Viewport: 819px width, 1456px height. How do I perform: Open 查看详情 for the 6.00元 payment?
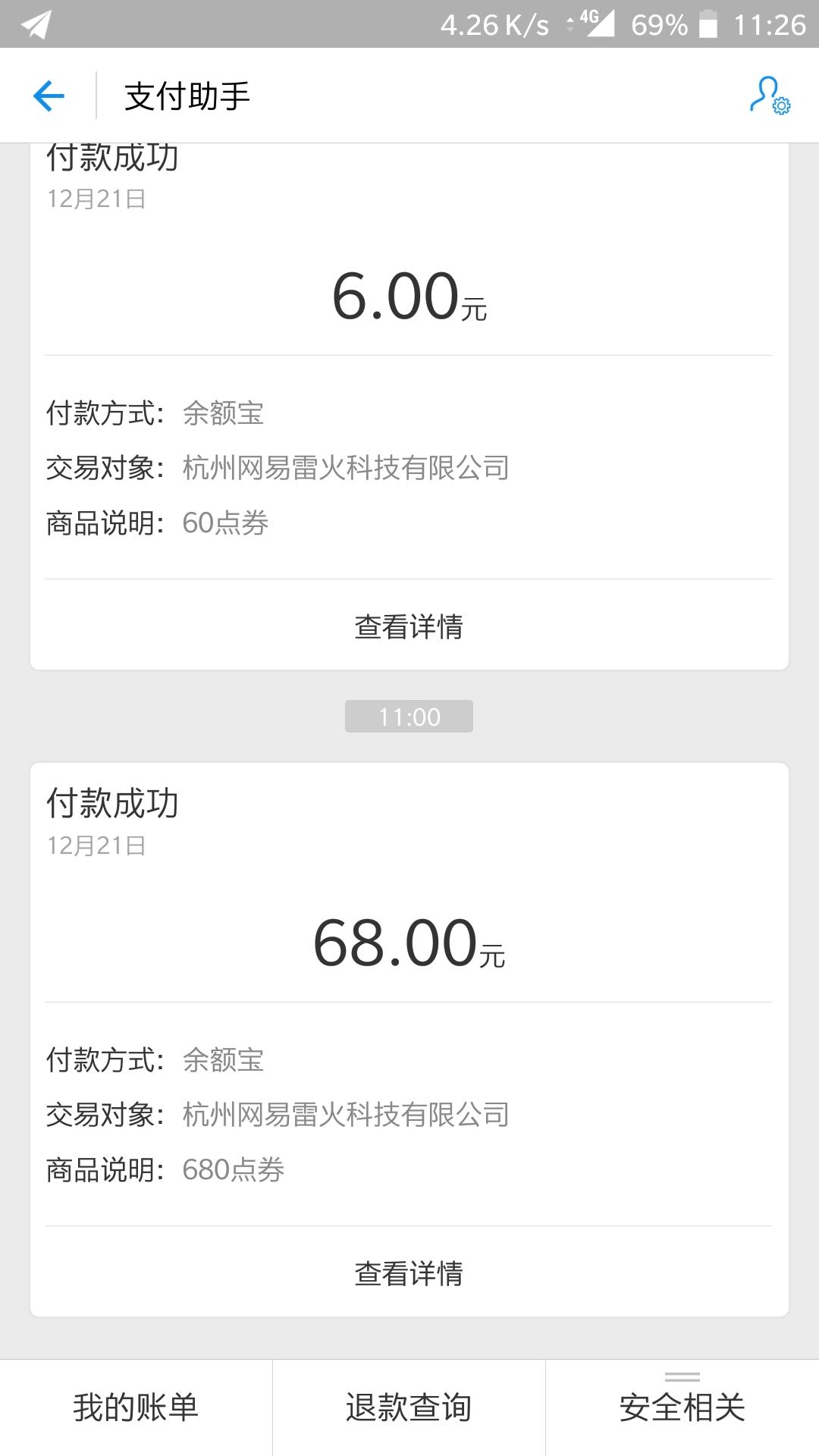[x=409, y=626]
